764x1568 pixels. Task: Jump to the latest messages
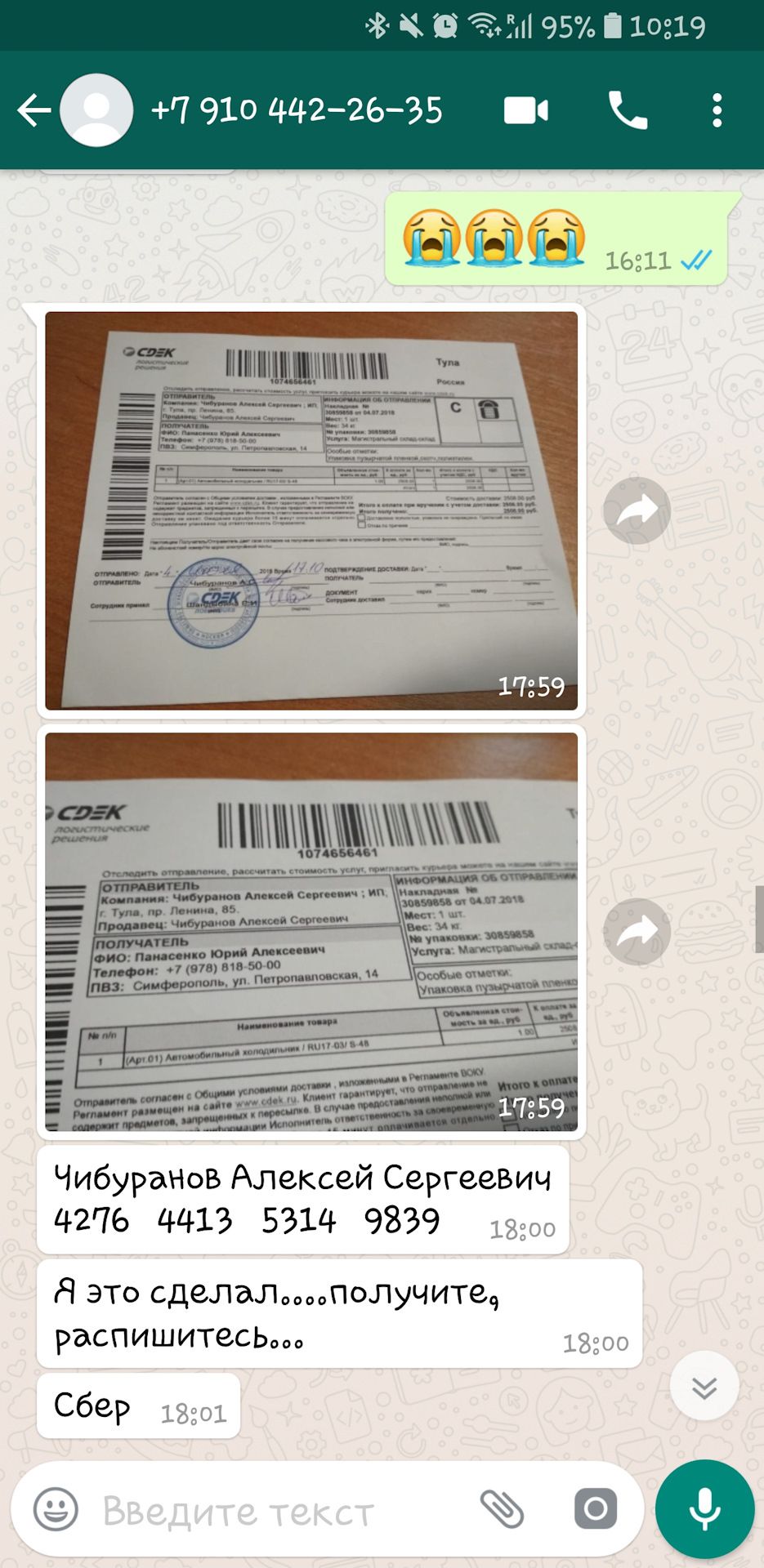click(x=704, y=1386)
